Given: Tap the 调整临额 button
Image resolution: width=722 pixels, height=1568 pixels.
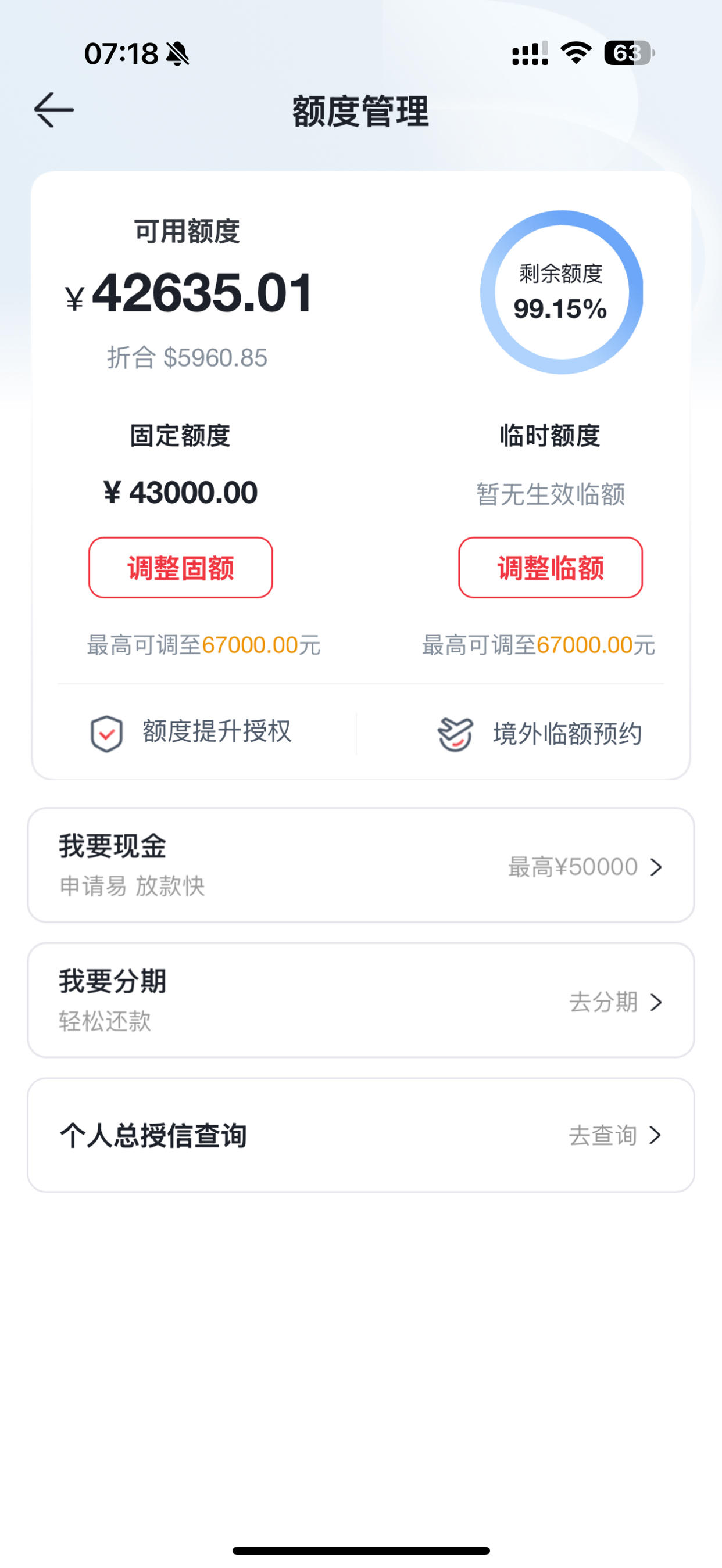Looking at the screenshot, I should 550,568.
